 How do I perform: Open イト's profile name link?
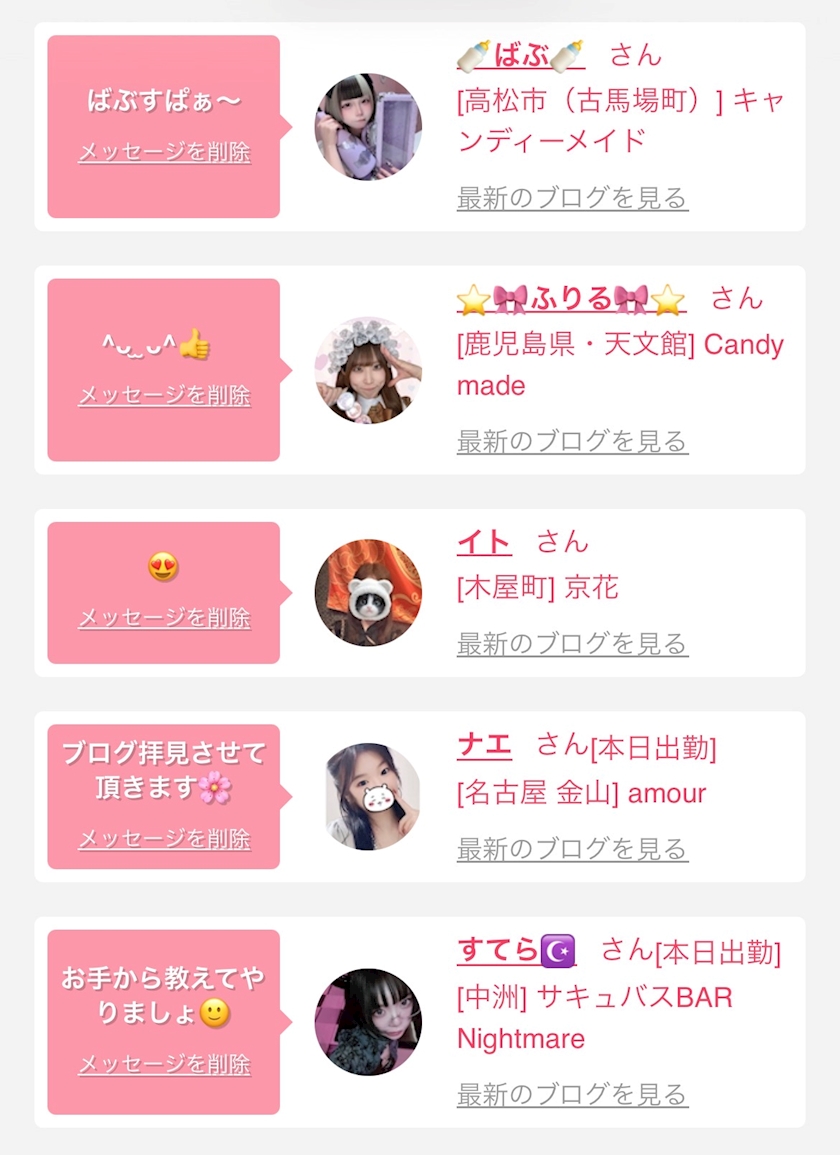coord(484,542)
